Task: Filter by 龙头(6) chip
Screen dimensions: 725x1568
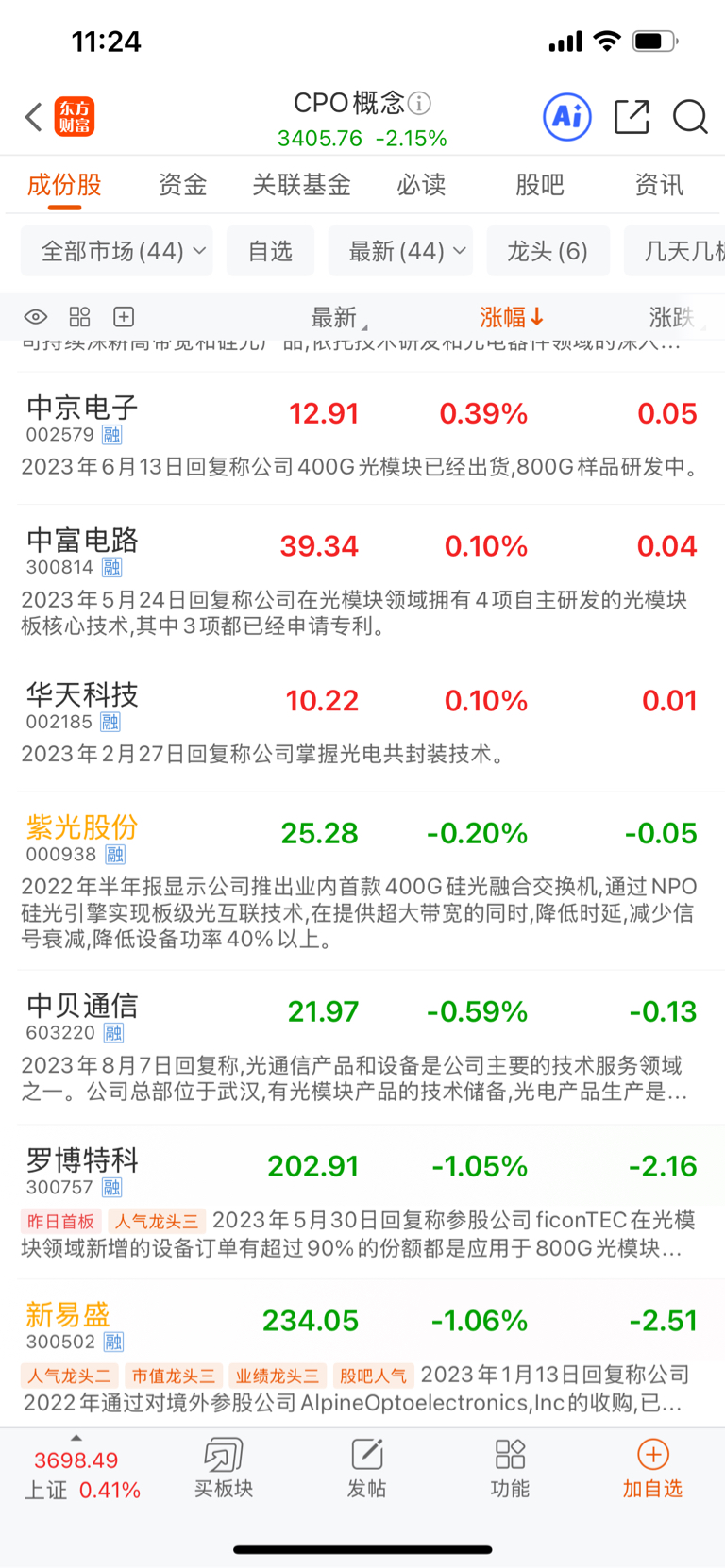Action: click(x=548, y=251)
